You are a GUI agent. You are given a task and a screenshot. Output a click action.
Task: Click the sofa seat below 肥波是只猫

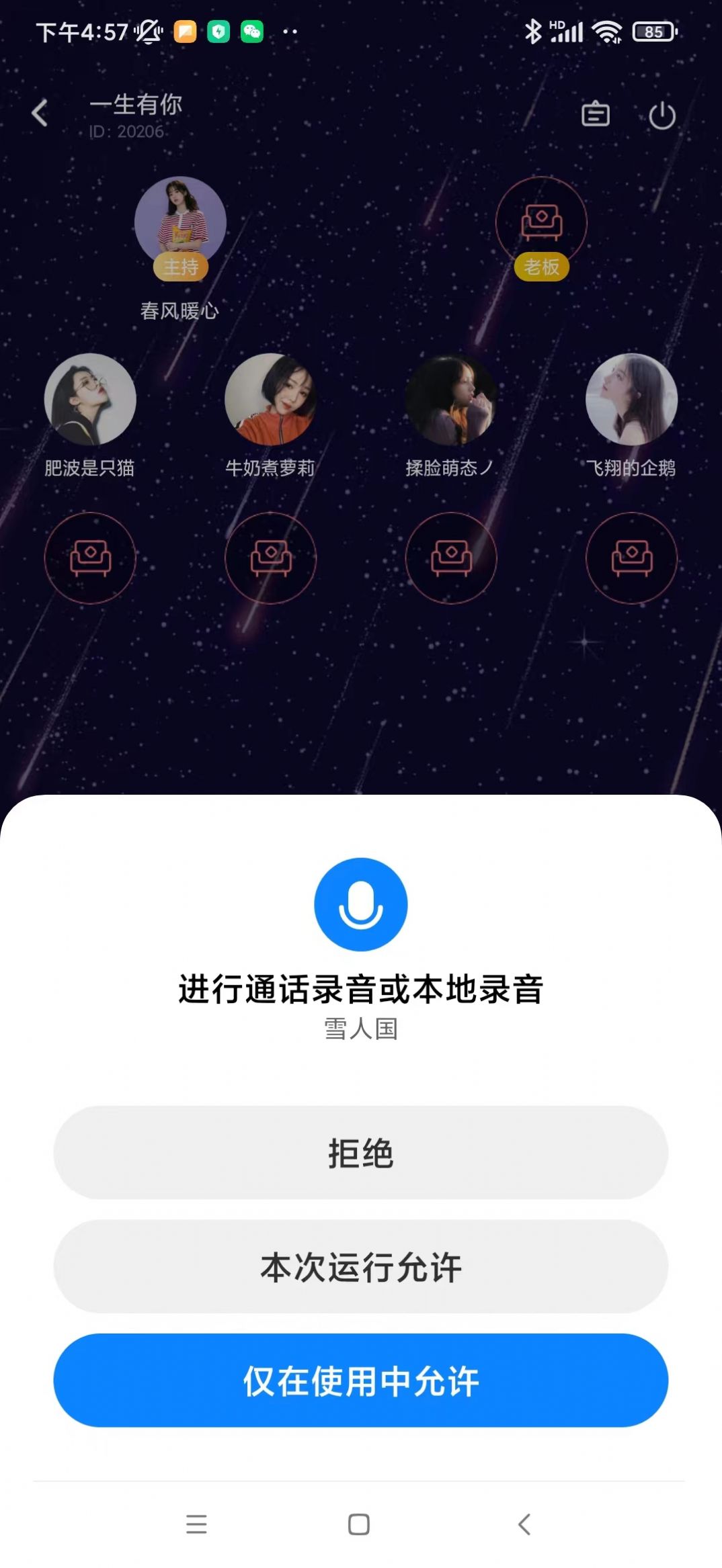(90, 559)
